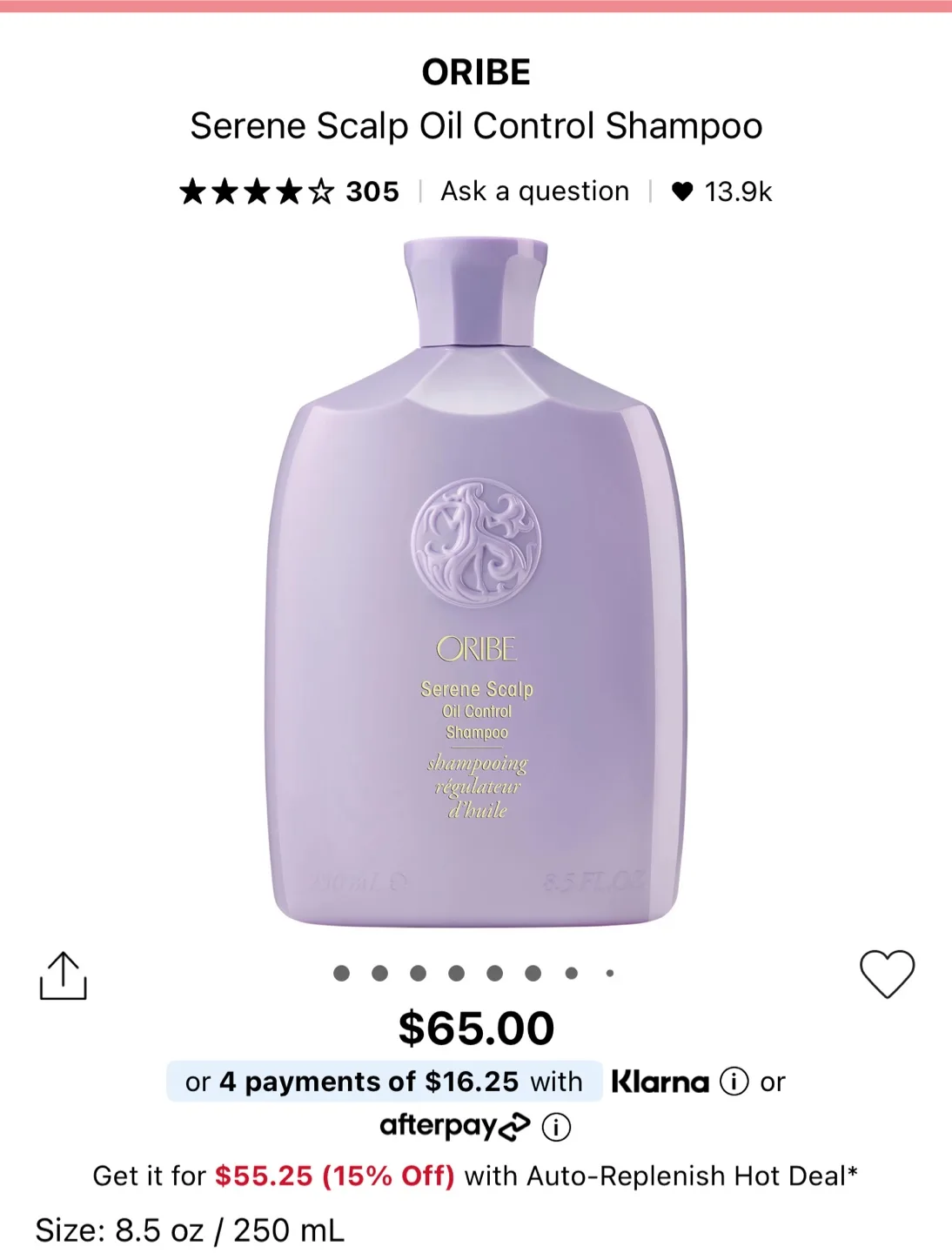Viewport: 952px width, 1253px height.
Task: Click the filled heart next to 13.9k loves
Action: pos(684,191)
